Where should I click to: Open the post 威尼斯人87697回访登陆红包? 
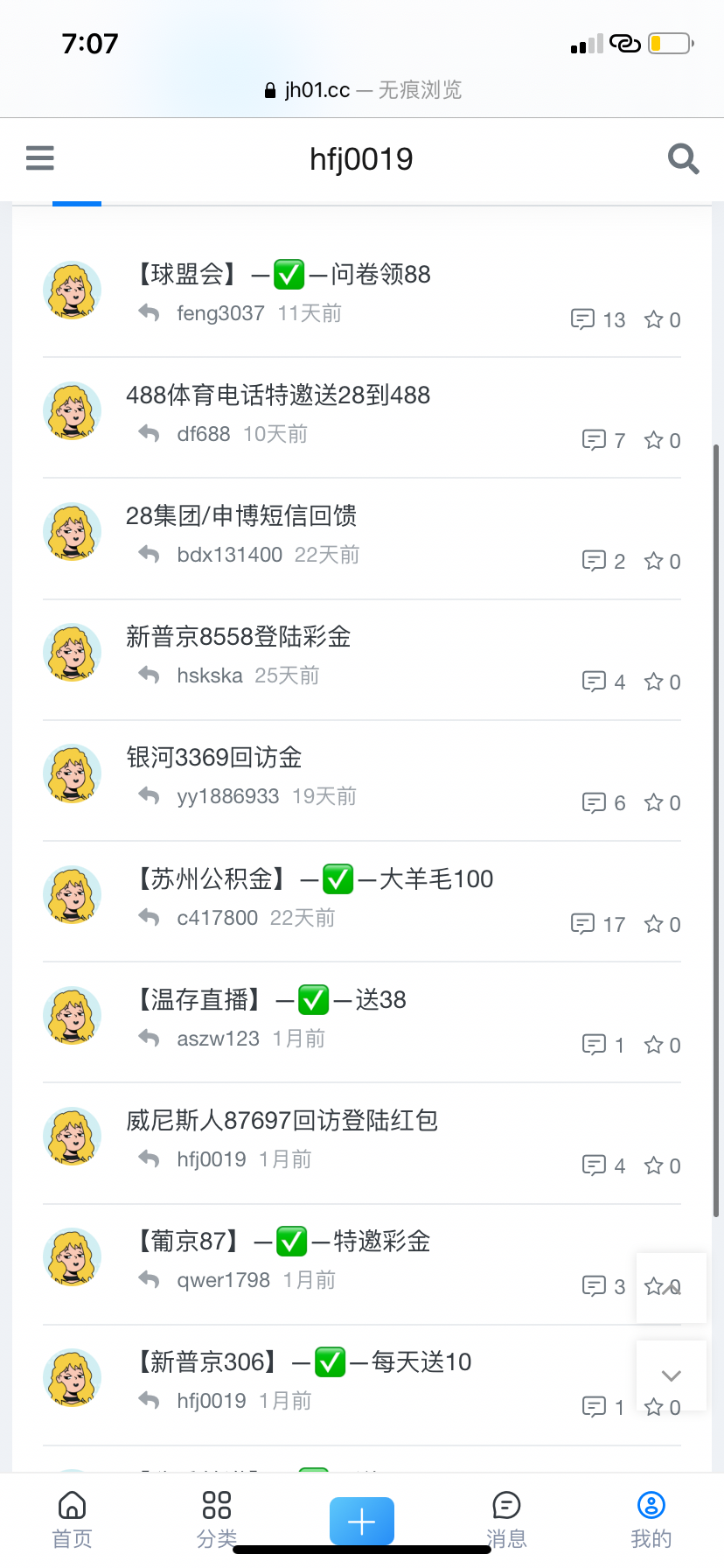pos(282,1120)
